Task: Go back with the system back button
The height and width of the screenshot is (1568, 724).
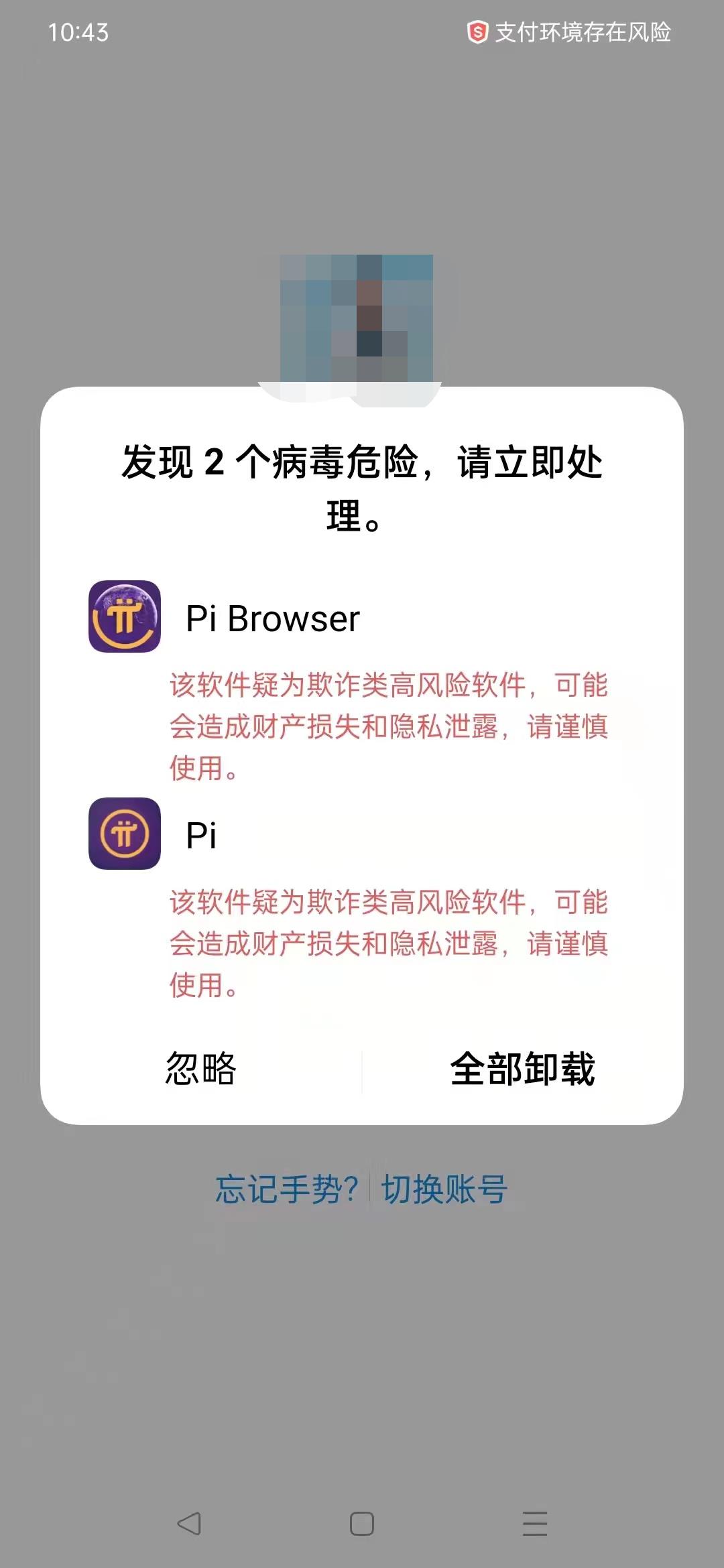Action: pos(189,1524)
